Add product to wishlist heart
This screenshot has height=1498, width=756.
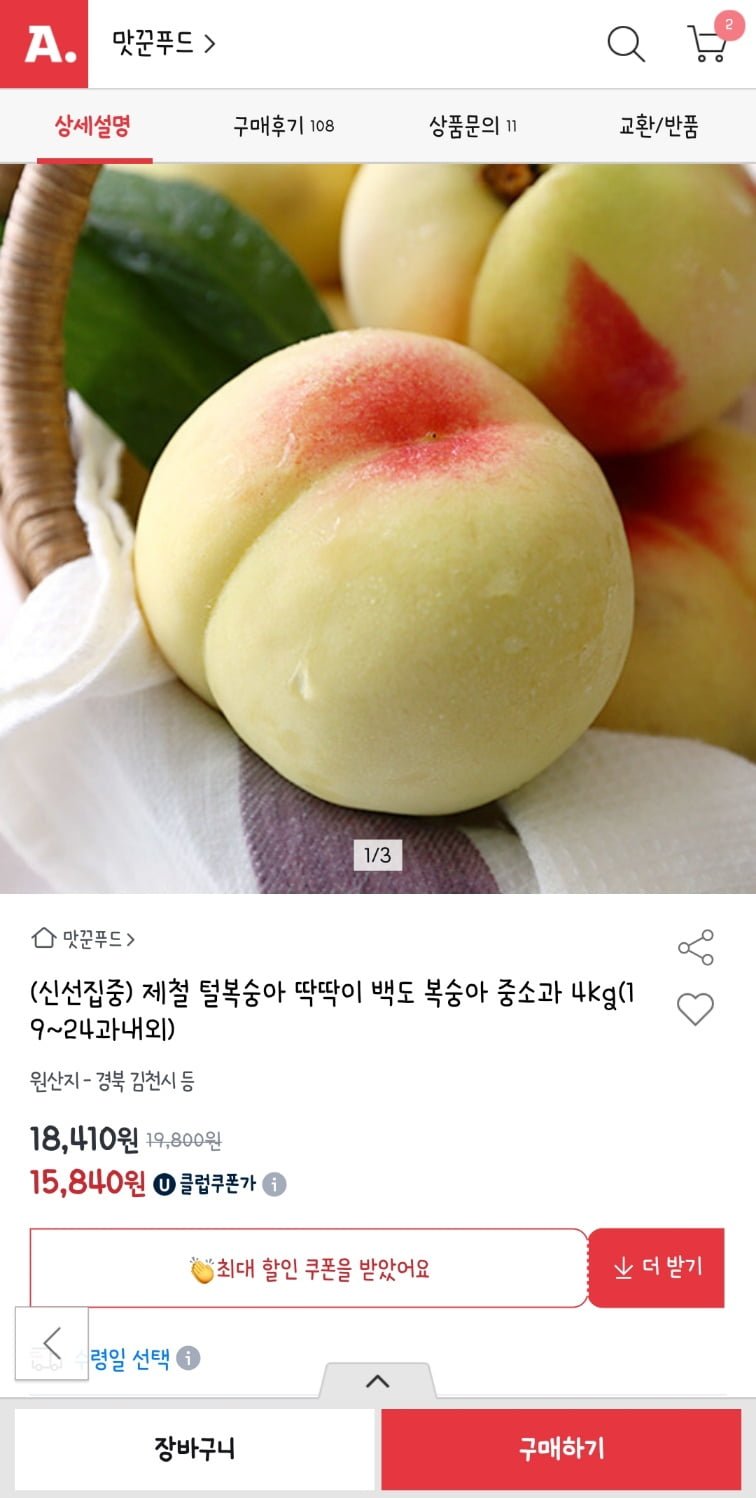tap(695, 1009)
